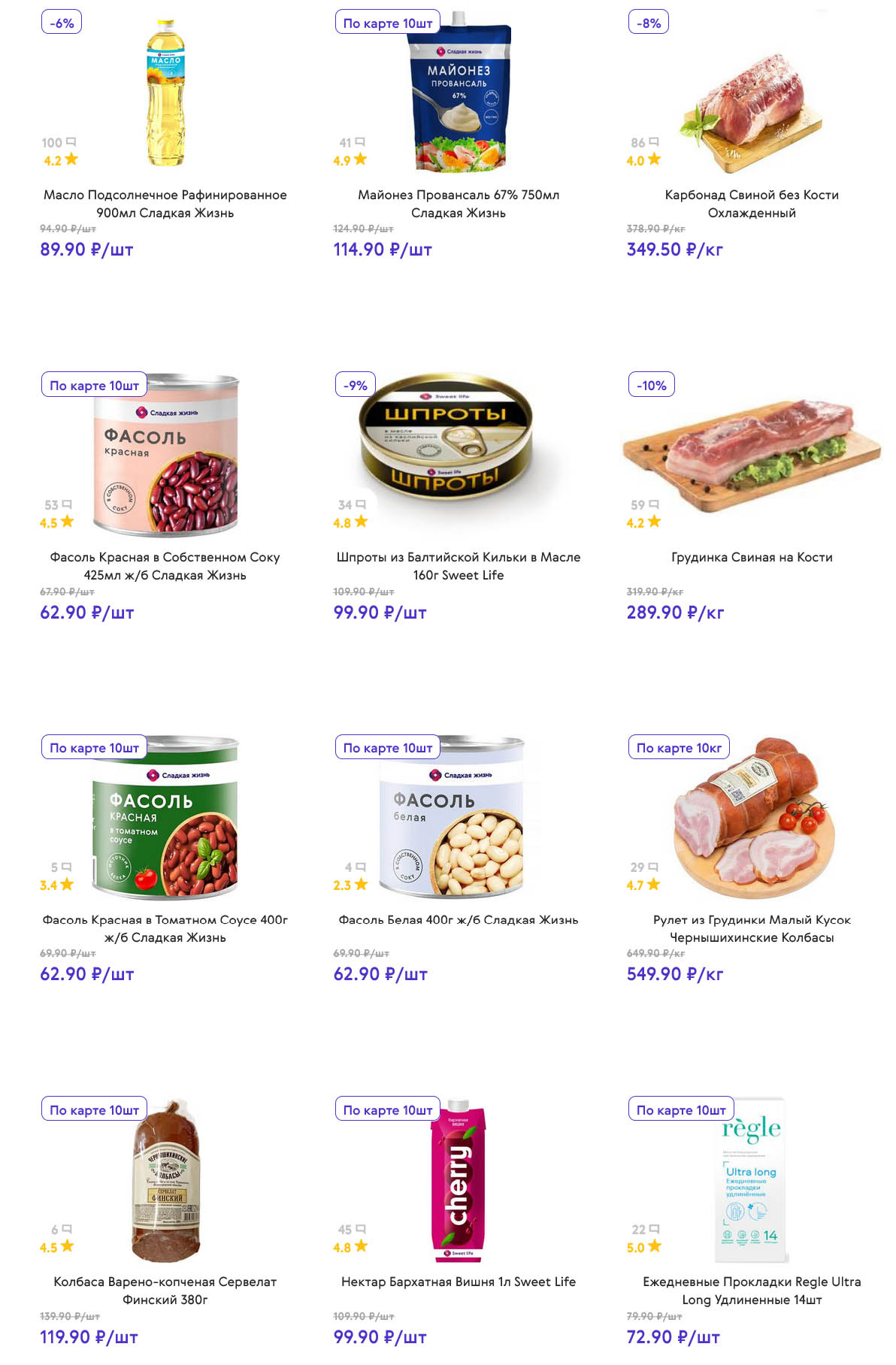Open Карбонад Свиной без Кости Охлажденный

click(x=751, y=203)
